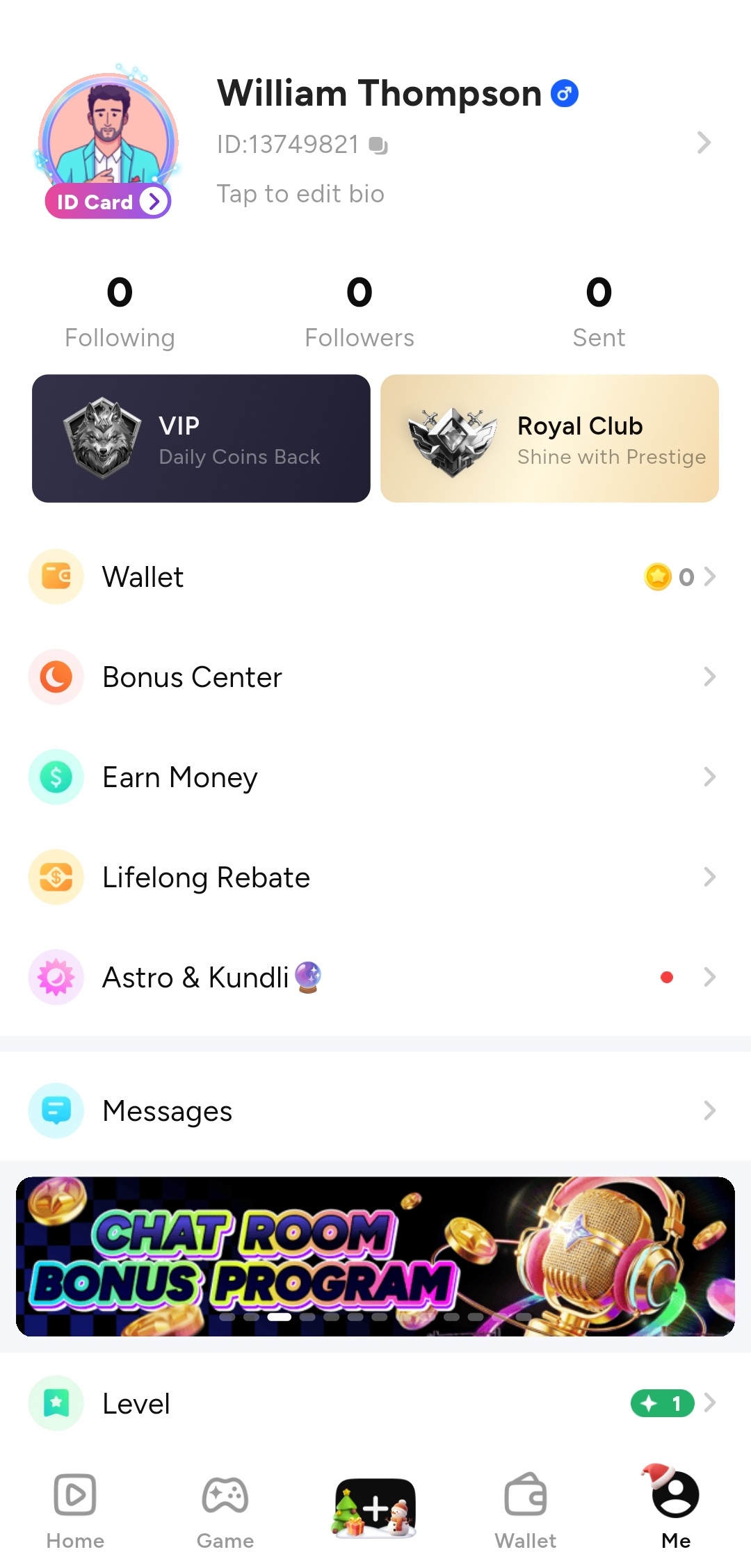Open the Level row
Image resolution: width=751 pixels, height=1568 pixels.
coord(375,1404)
